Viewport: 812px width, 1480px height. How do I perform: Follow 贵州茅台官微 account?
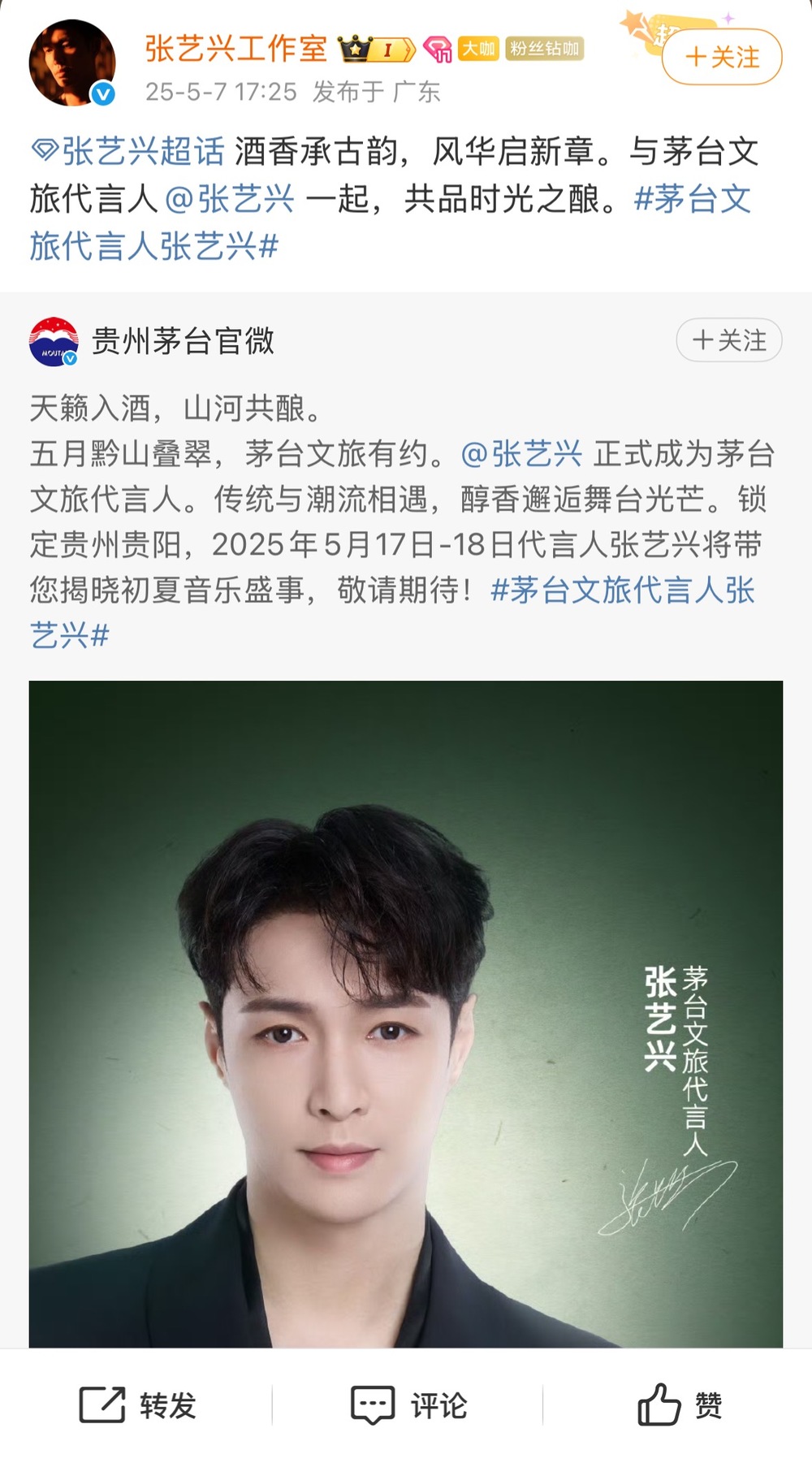point(728,340)
